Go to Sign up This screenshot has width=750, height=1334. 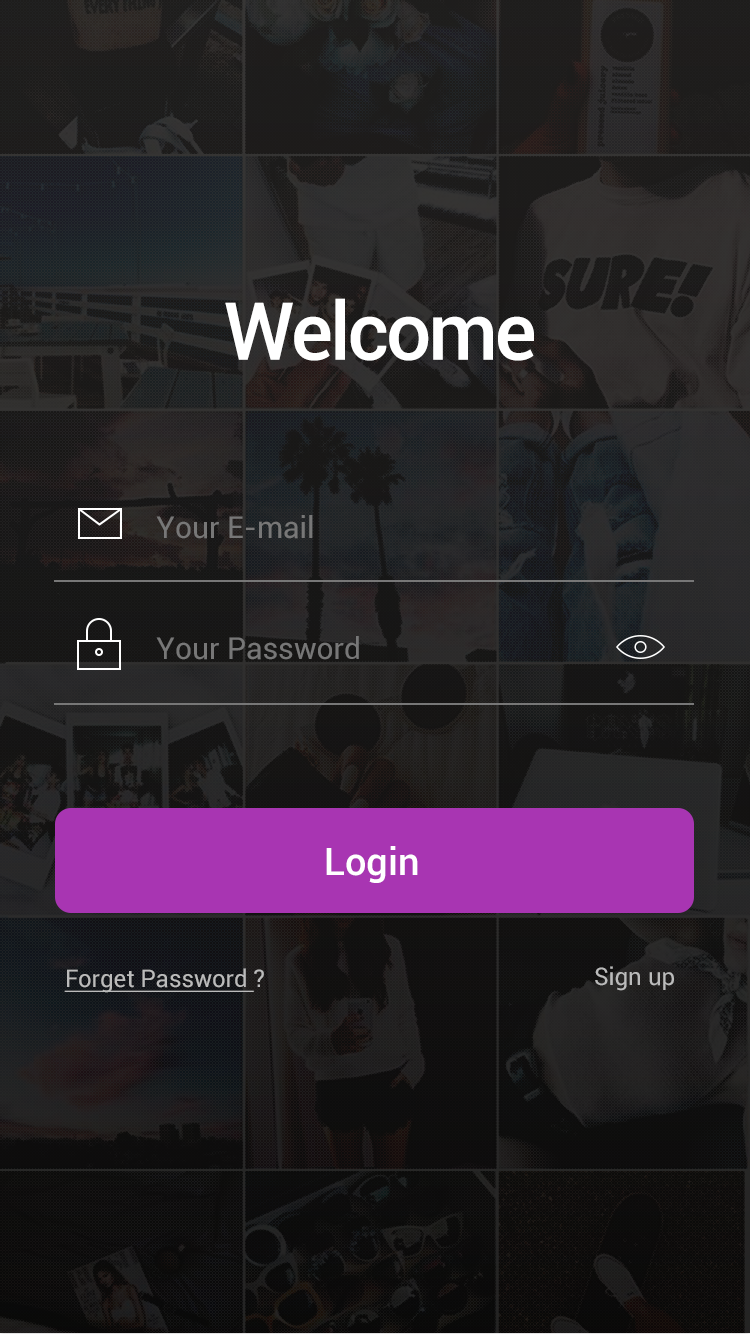(634, 977)
